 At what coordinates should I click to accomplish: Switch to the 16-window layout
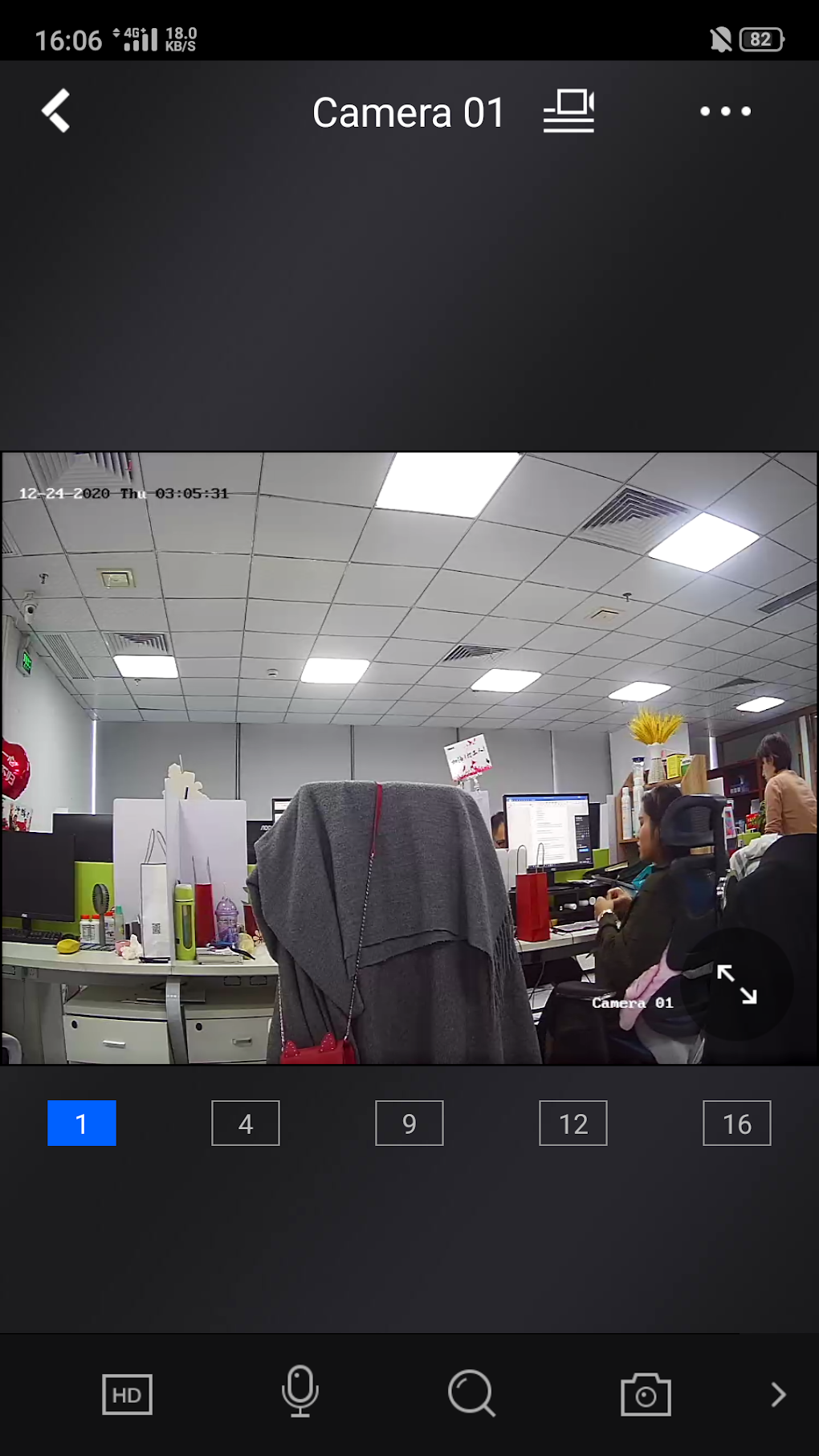[737, 1123]
